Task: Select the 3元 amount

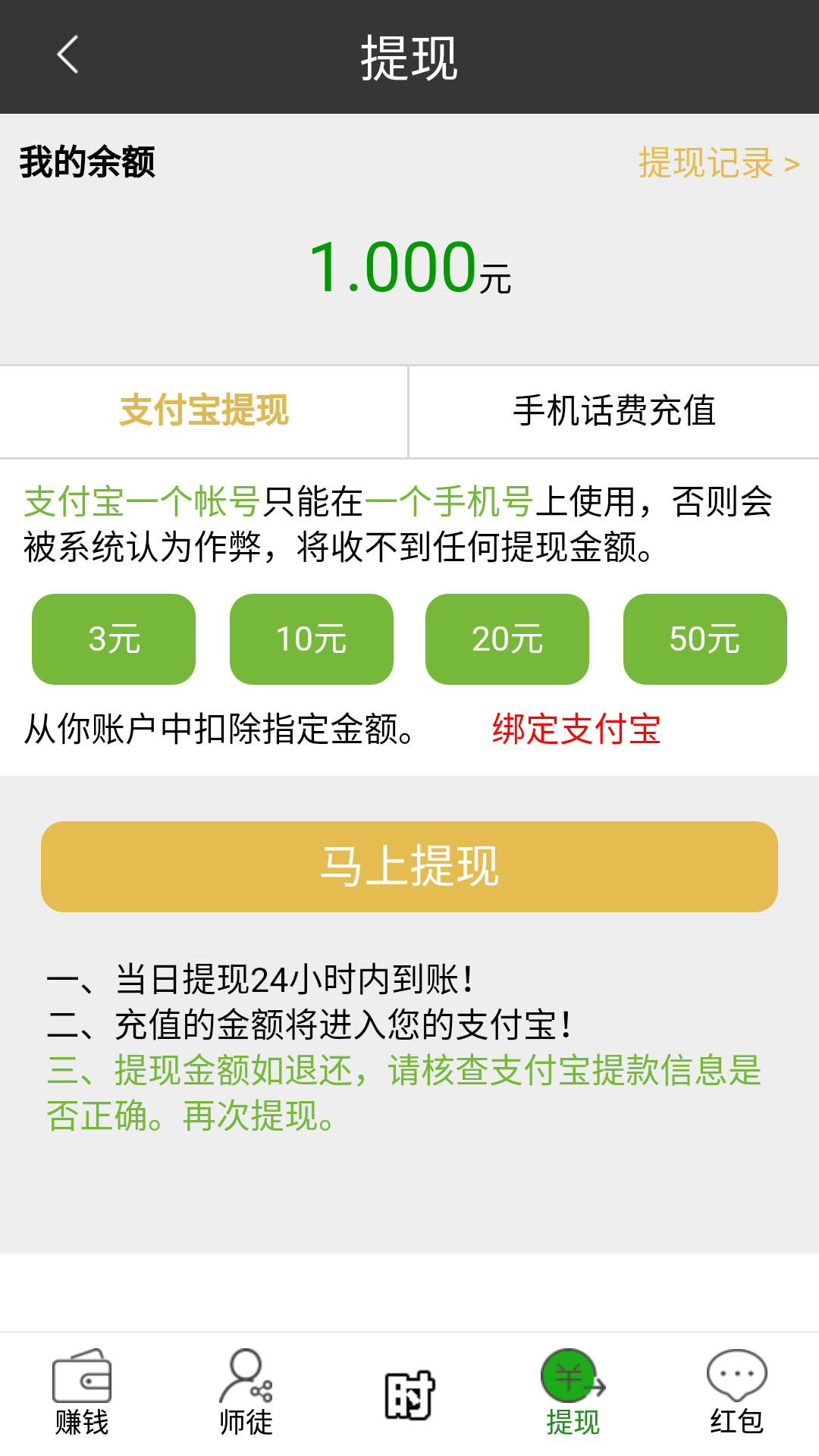Action: coord(114,639)
